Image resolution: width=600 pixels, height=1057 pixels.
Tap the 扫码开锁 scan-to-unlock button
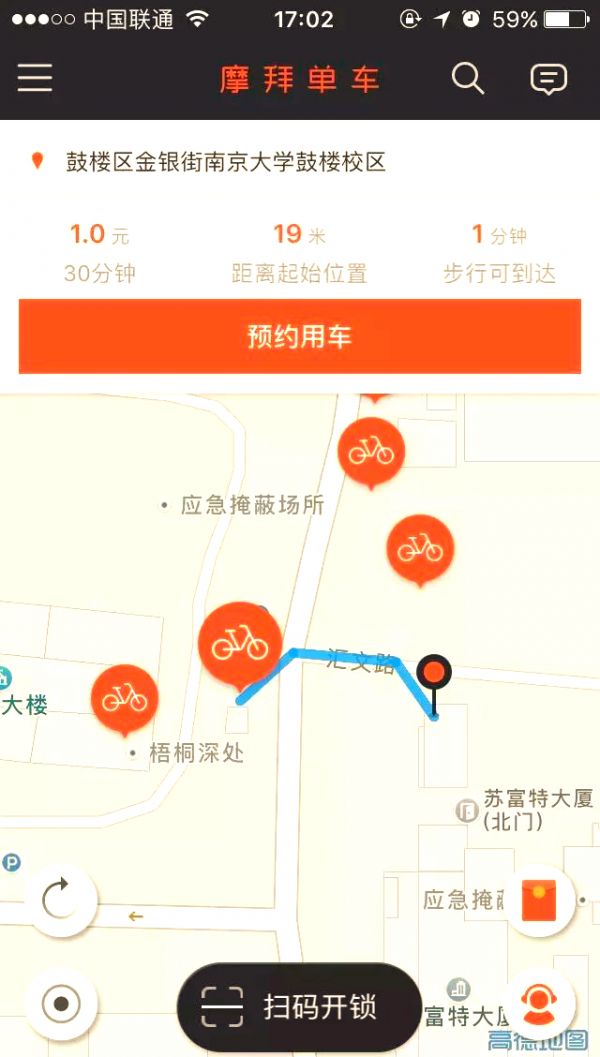299,1006
